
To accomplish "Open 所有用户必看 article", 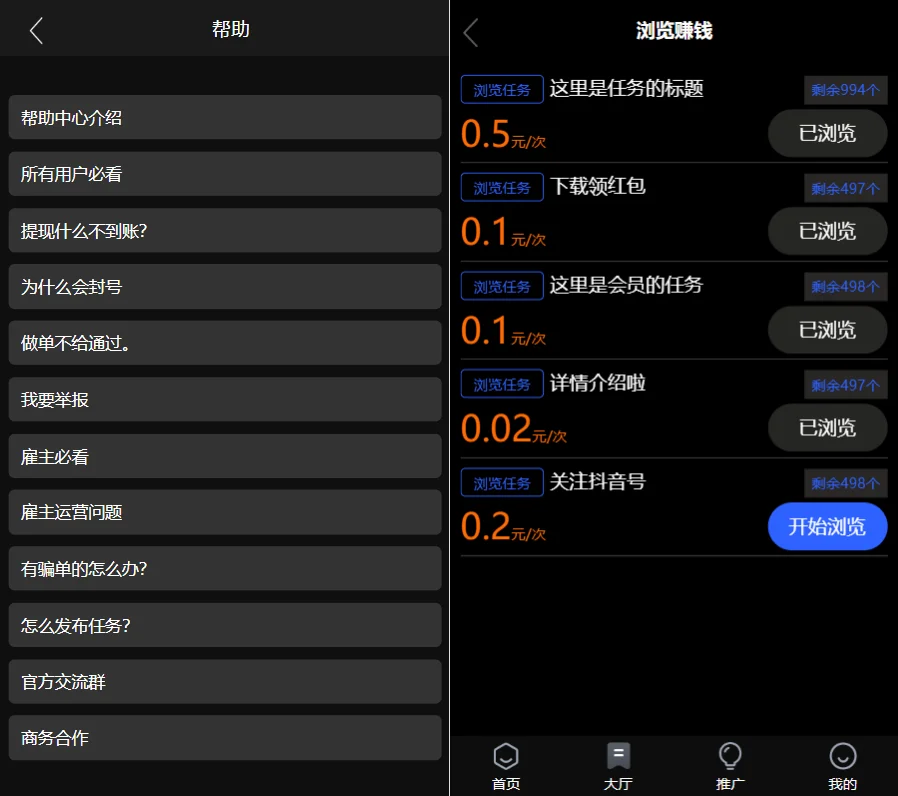I will 225,174.
